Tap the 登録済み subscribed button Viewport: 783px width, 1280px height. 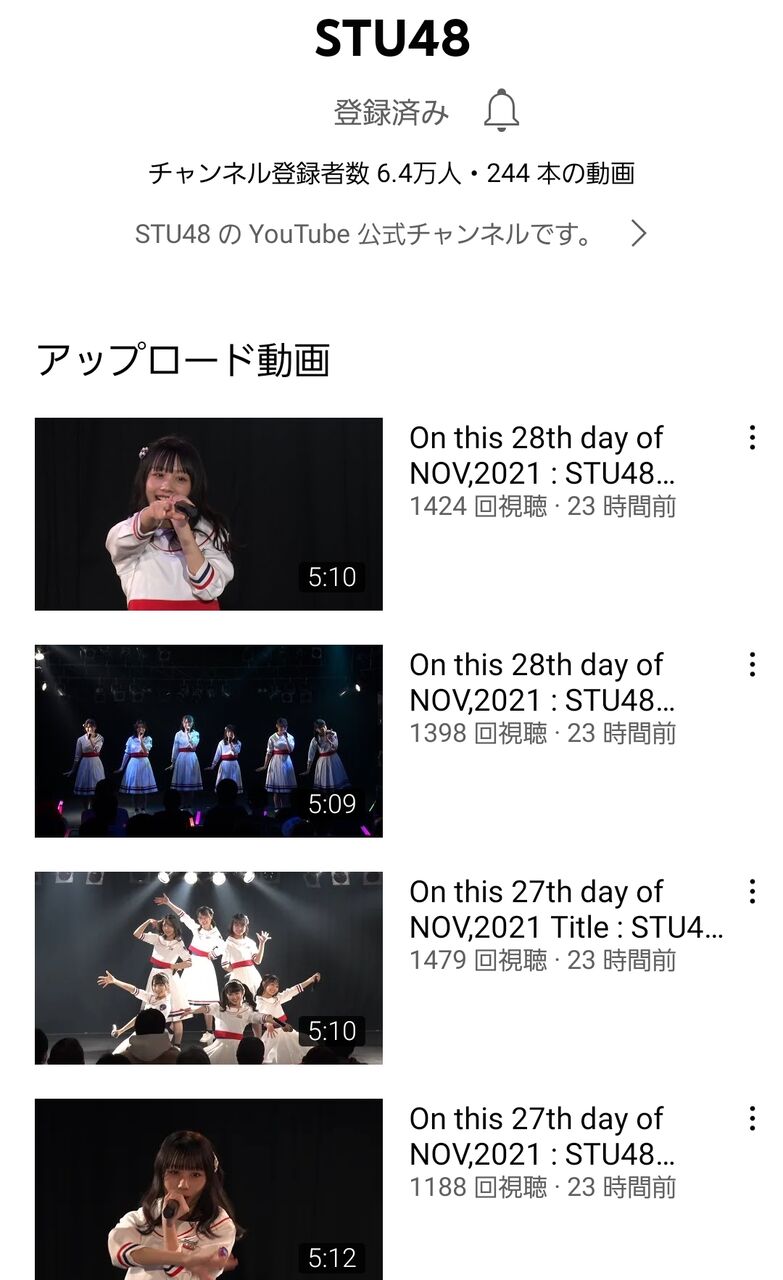coord(391,112)
